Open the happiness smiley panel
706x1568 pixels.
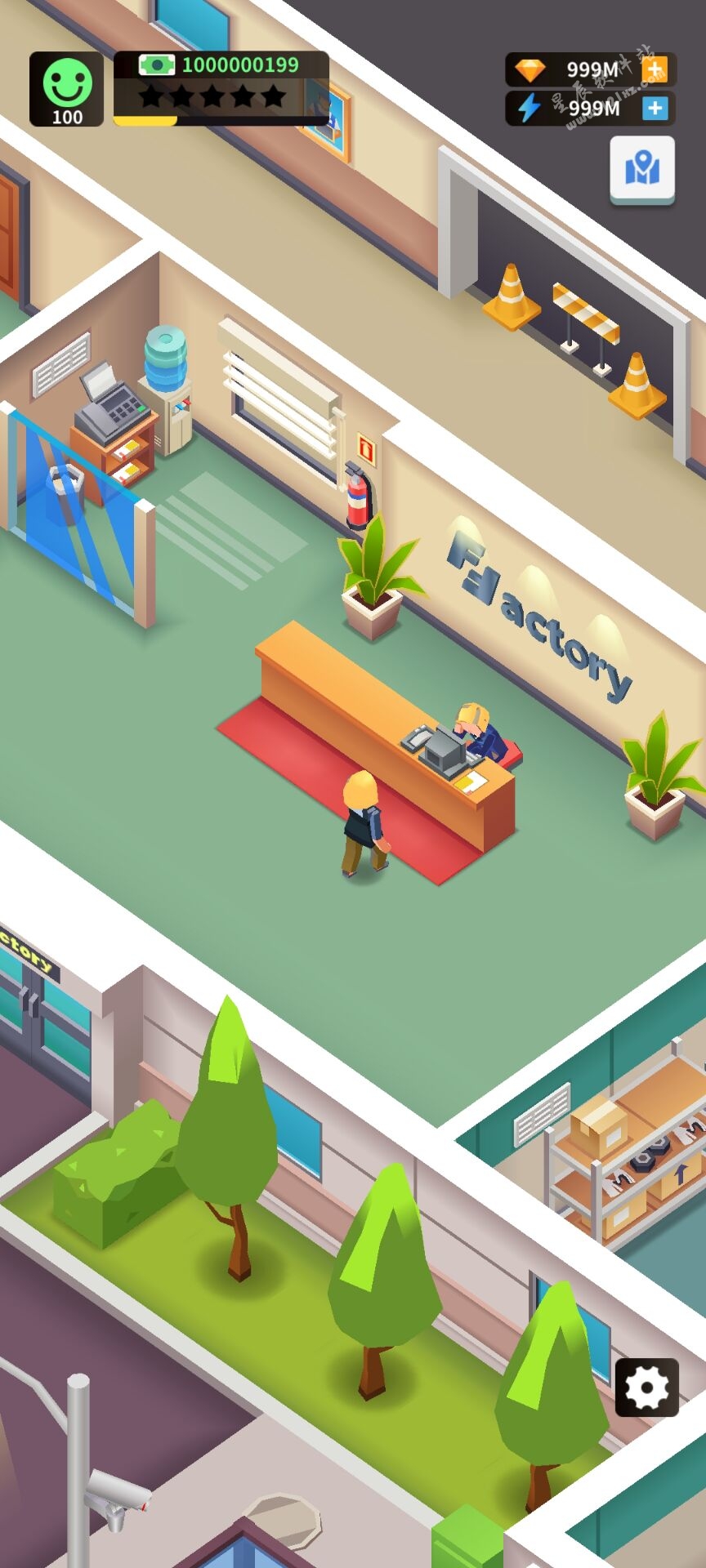(x=67, y=89)
